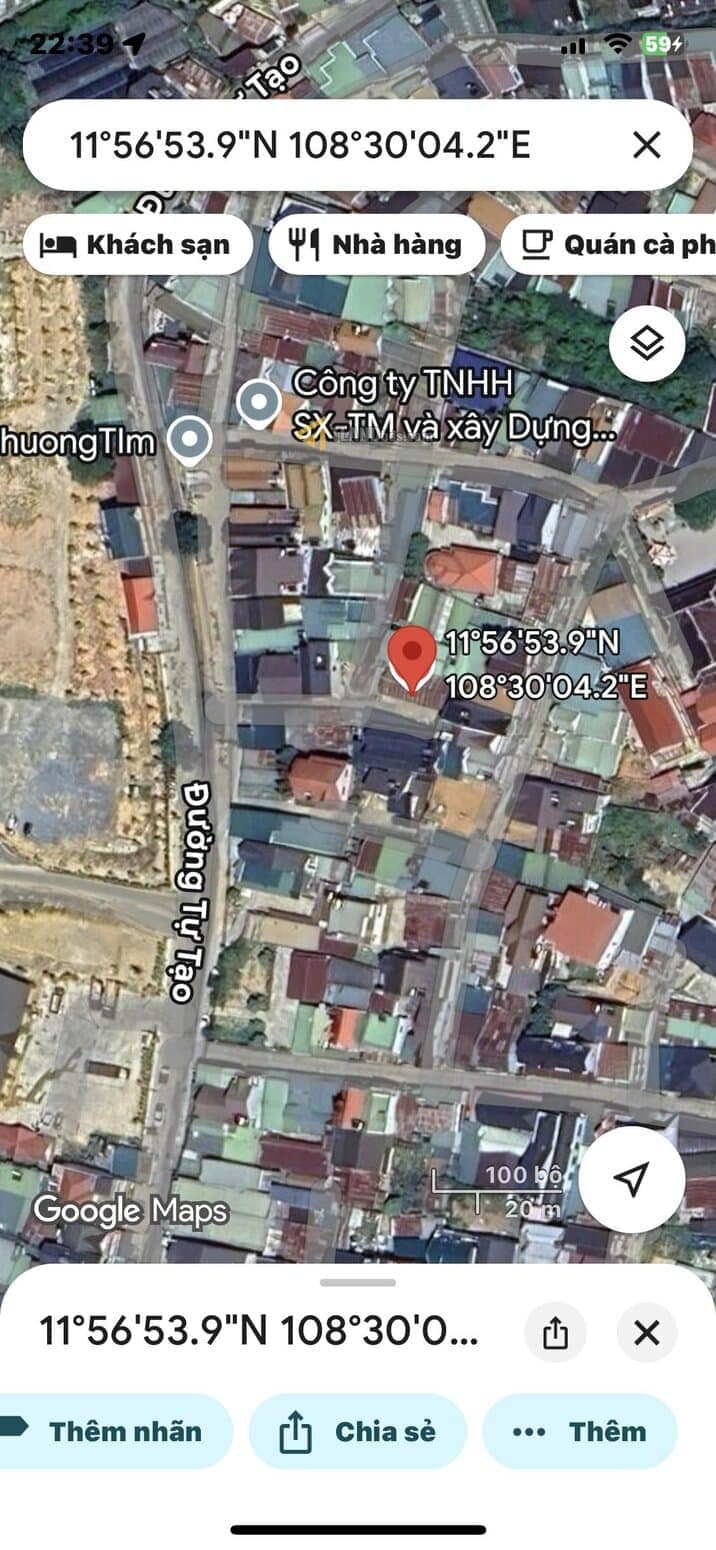Tap the Chia sẻ button
This screenshot has width=716, height=1550.
tap(358, 1431)
